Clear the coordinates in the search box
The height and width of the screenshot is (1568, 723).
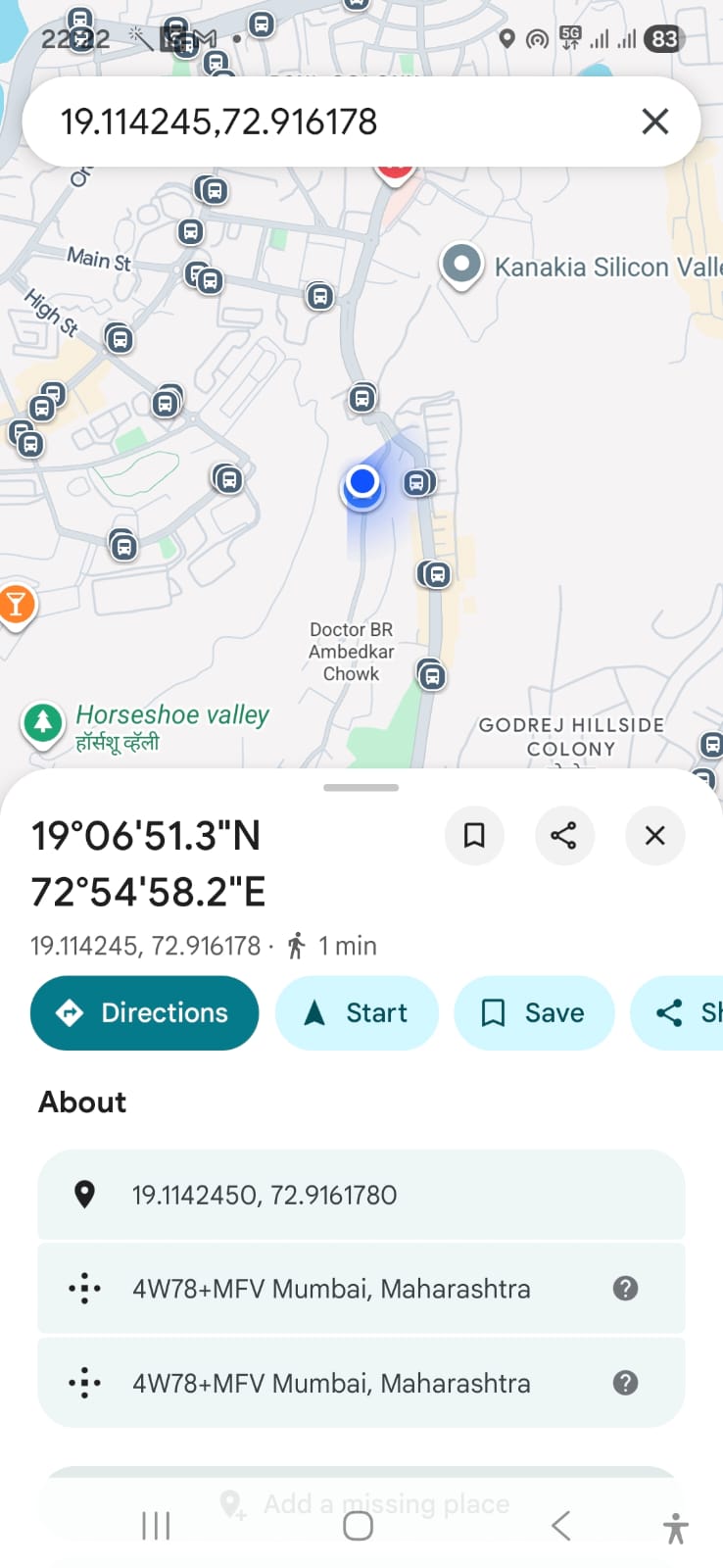point(654,122)
